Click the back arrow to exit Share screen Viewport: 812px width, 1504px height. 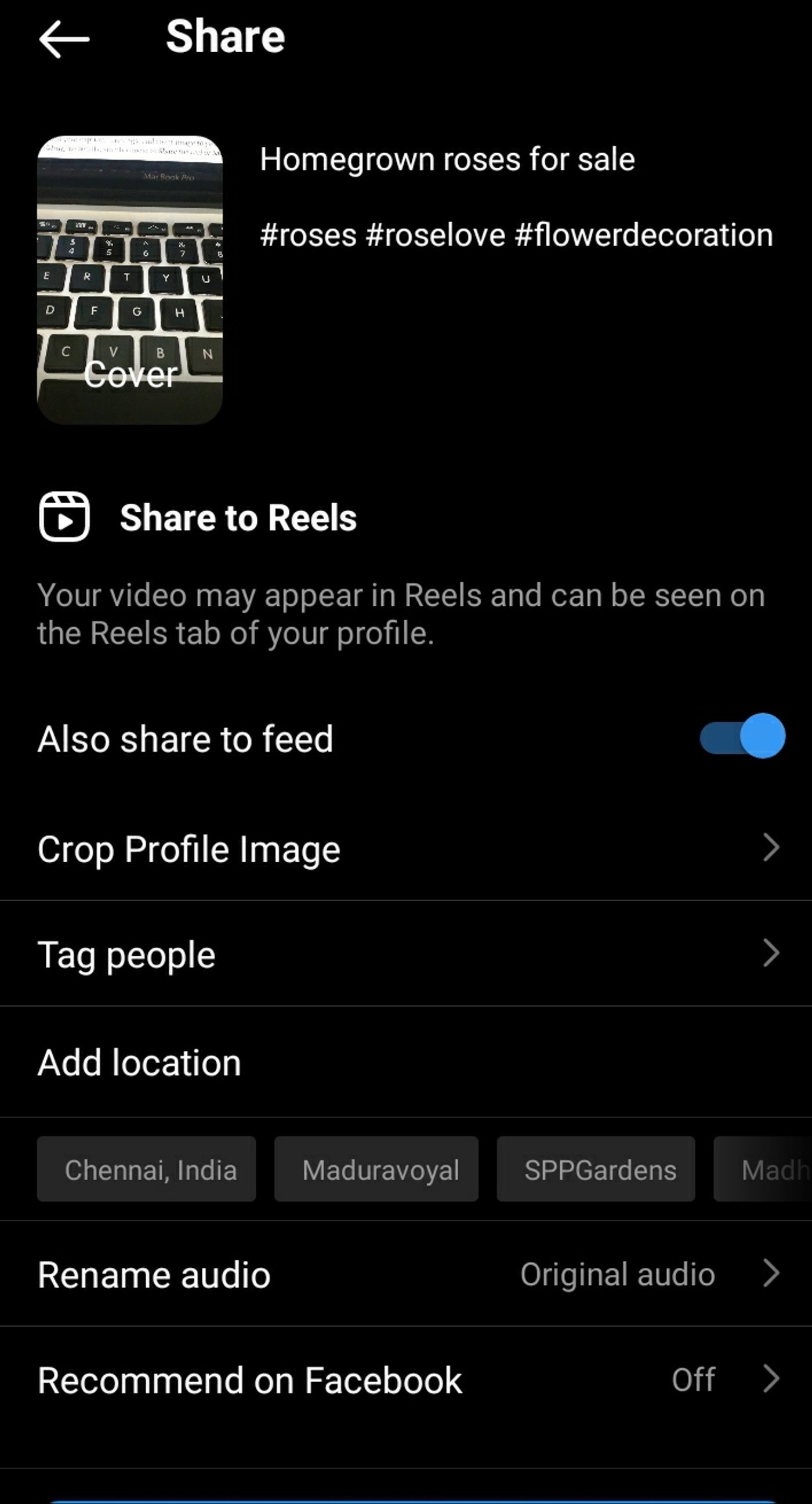64,38
